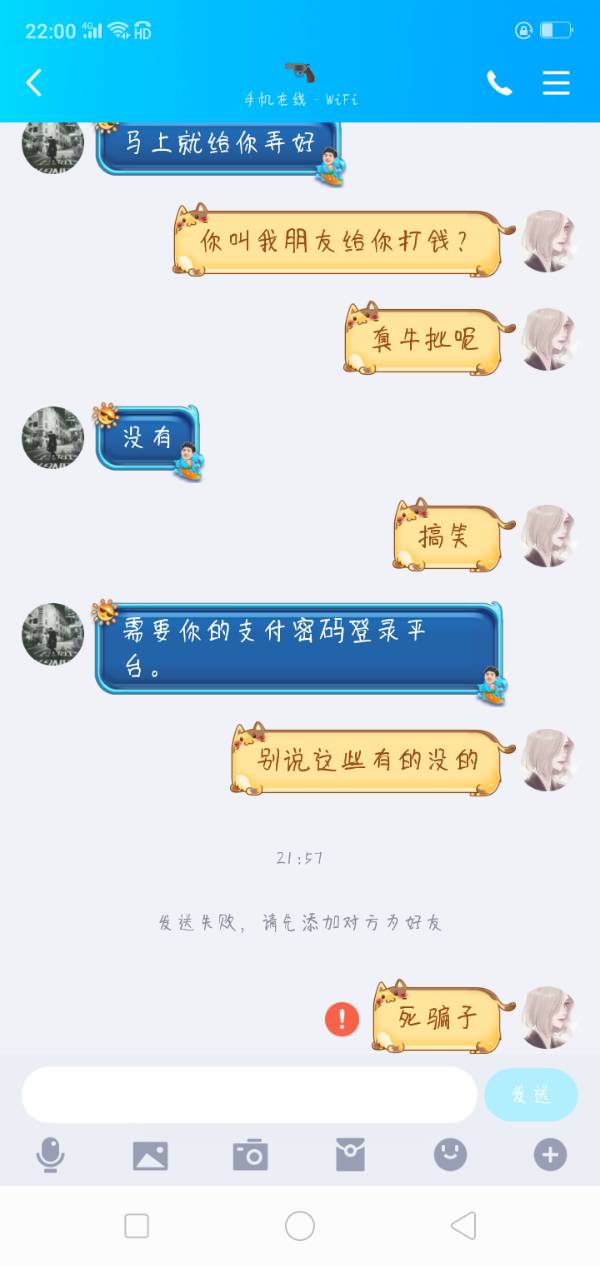The width and height of the screenshot is (600, 1266).
Task: Expand more options with the plus icon
Action: (x=550, y=1155)
